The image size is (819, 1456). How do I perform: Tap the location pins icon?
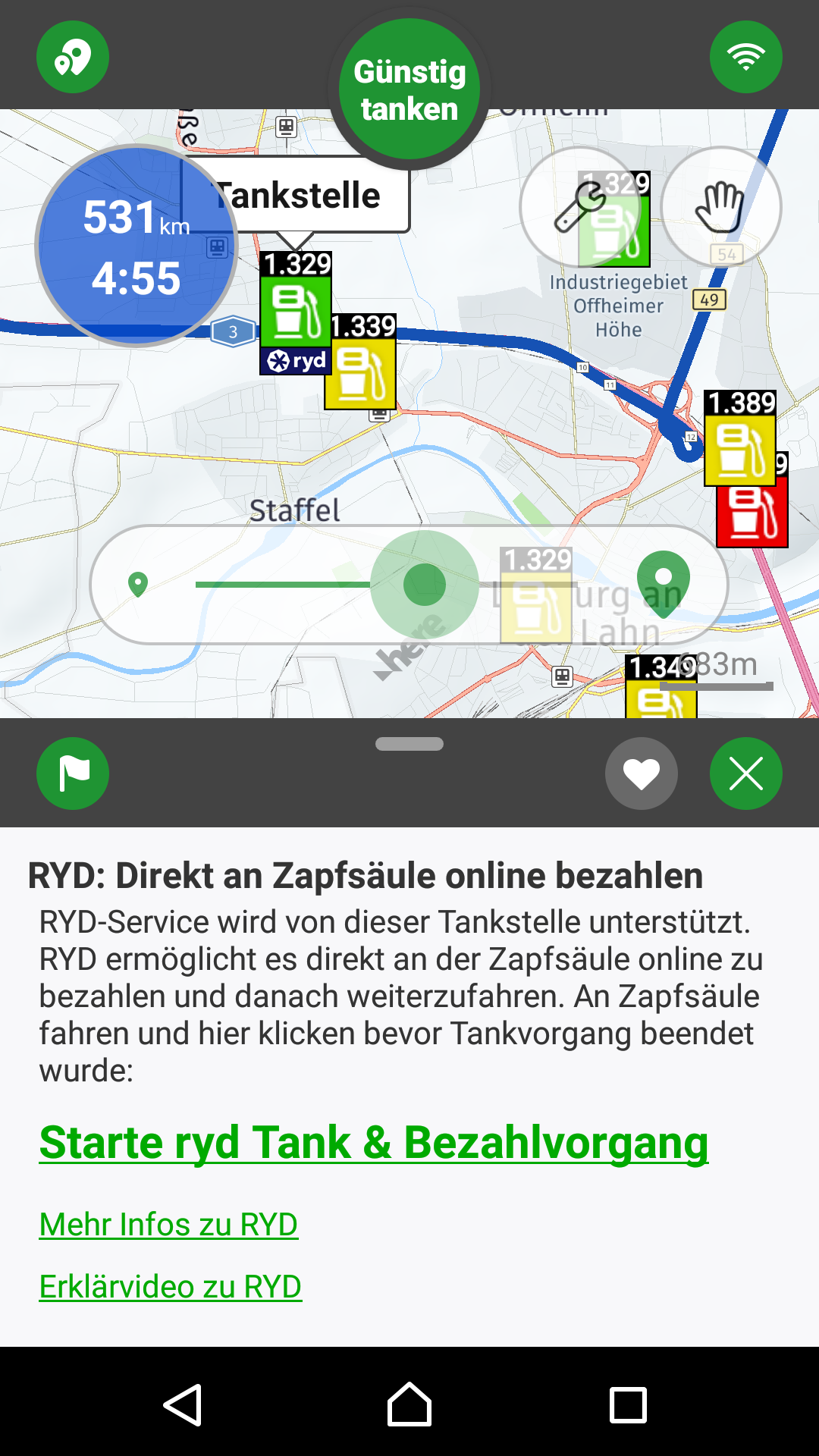point(73,57)
